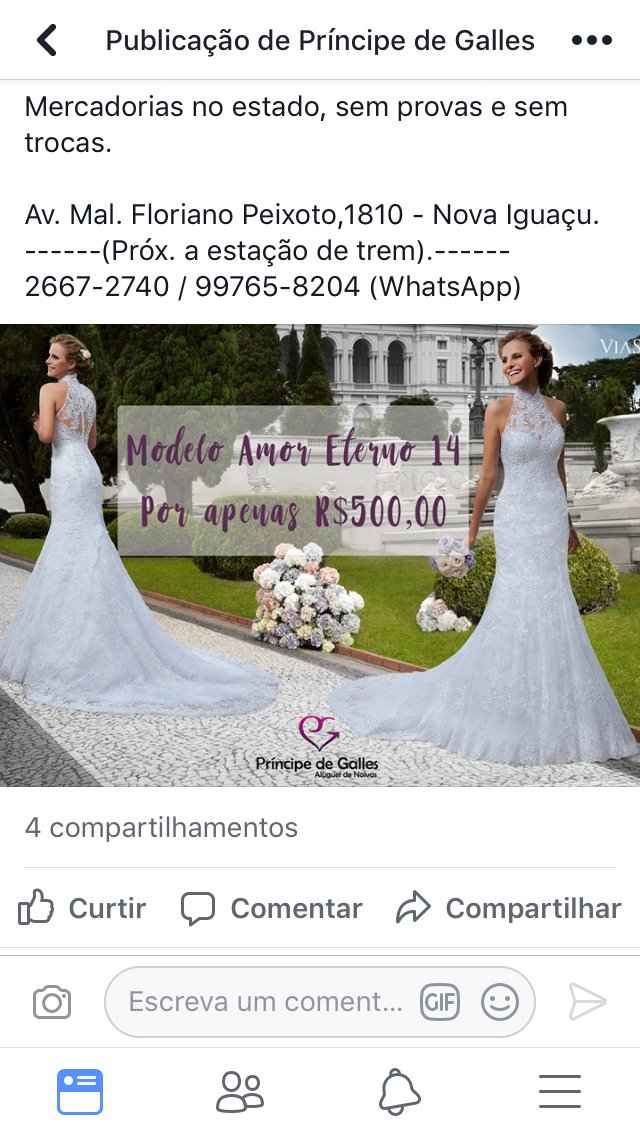This screenshot has height=1136, width=640.
Task: Open the hamburger menu tab
Action: (560, 1092)
